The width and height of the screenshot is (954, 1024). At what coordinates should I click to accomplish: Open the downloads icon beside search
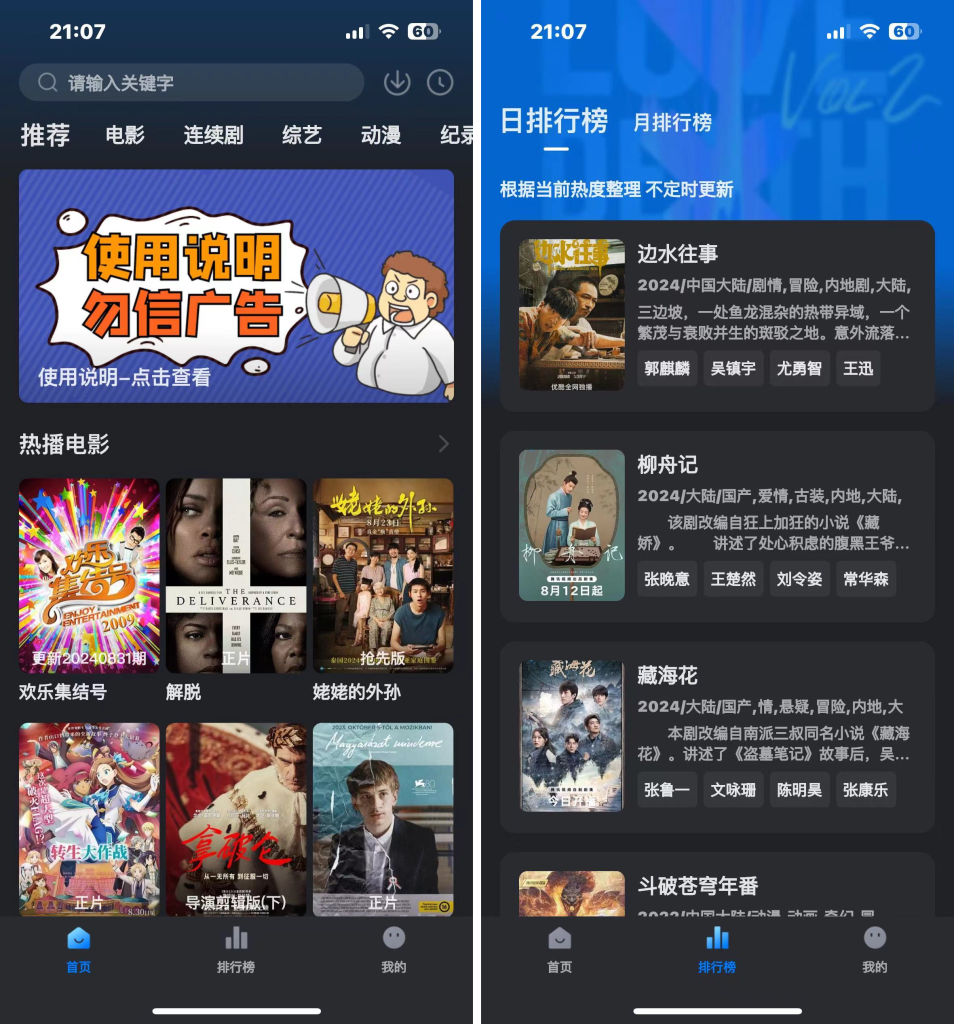point(397,83)
